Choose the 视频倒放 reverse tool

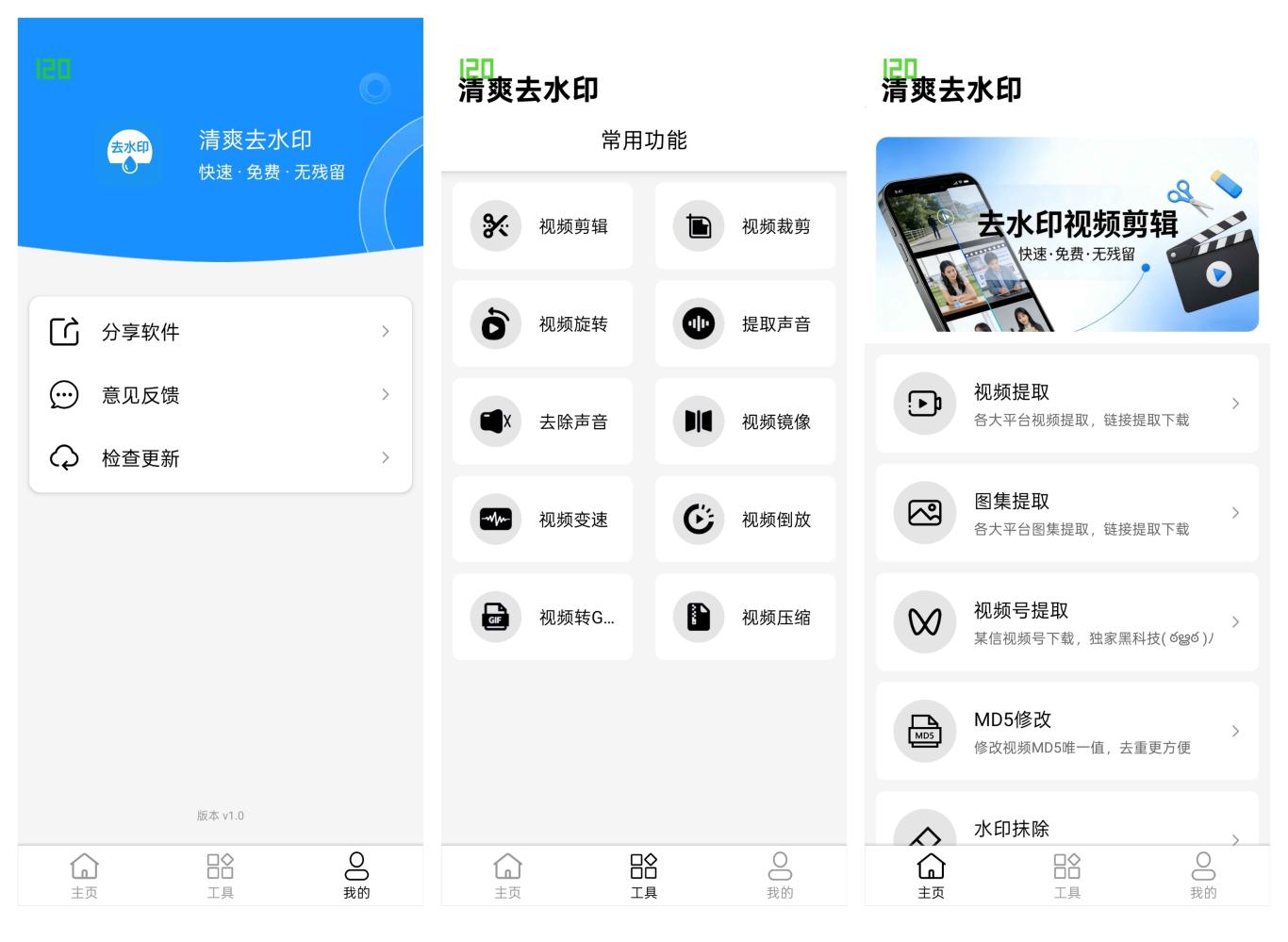pyautogui.click(x=745, y=520)
